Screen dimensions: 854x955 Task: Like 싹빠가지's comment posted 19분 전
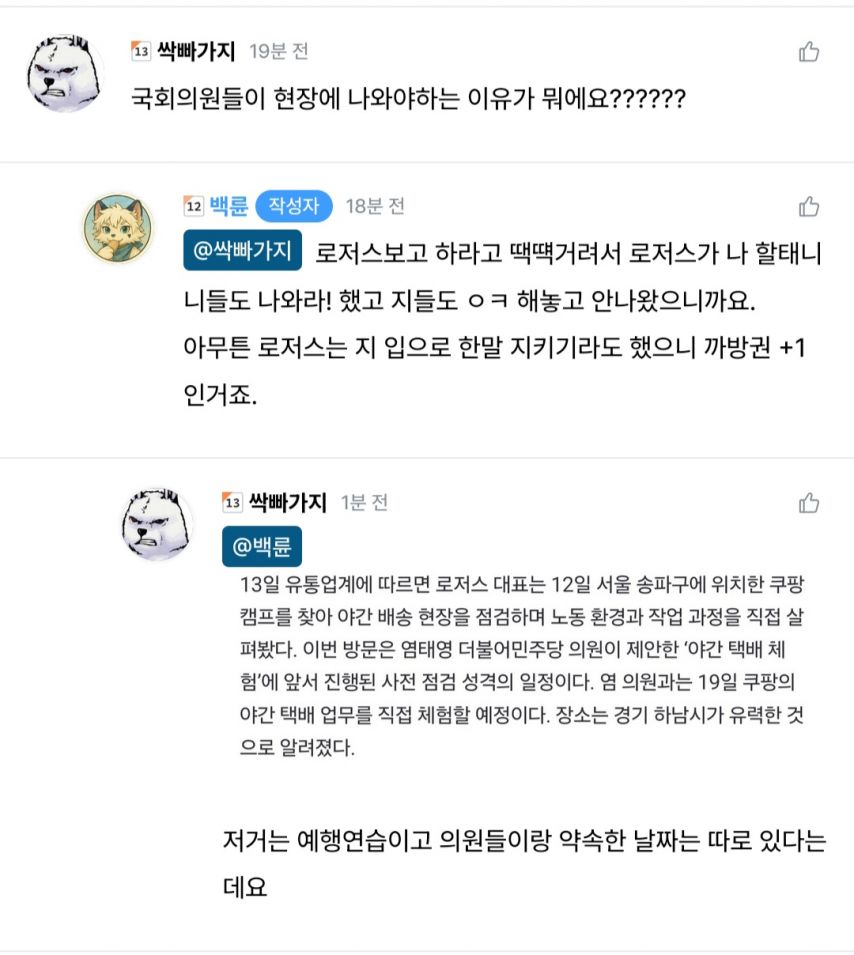[x=809, y=52]
